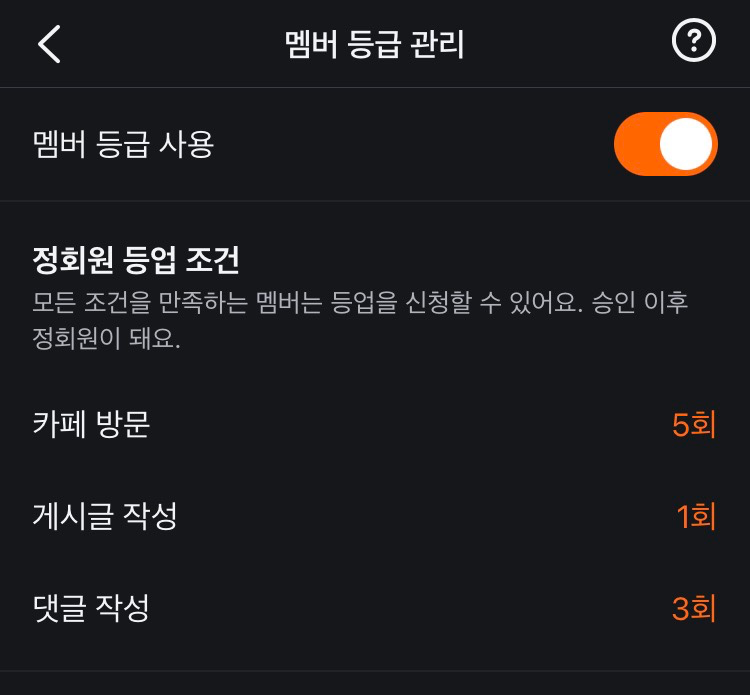Adjust the 댓글 작성 3회 requirement
Screen dimensions: 750x695
click(375, 608)
